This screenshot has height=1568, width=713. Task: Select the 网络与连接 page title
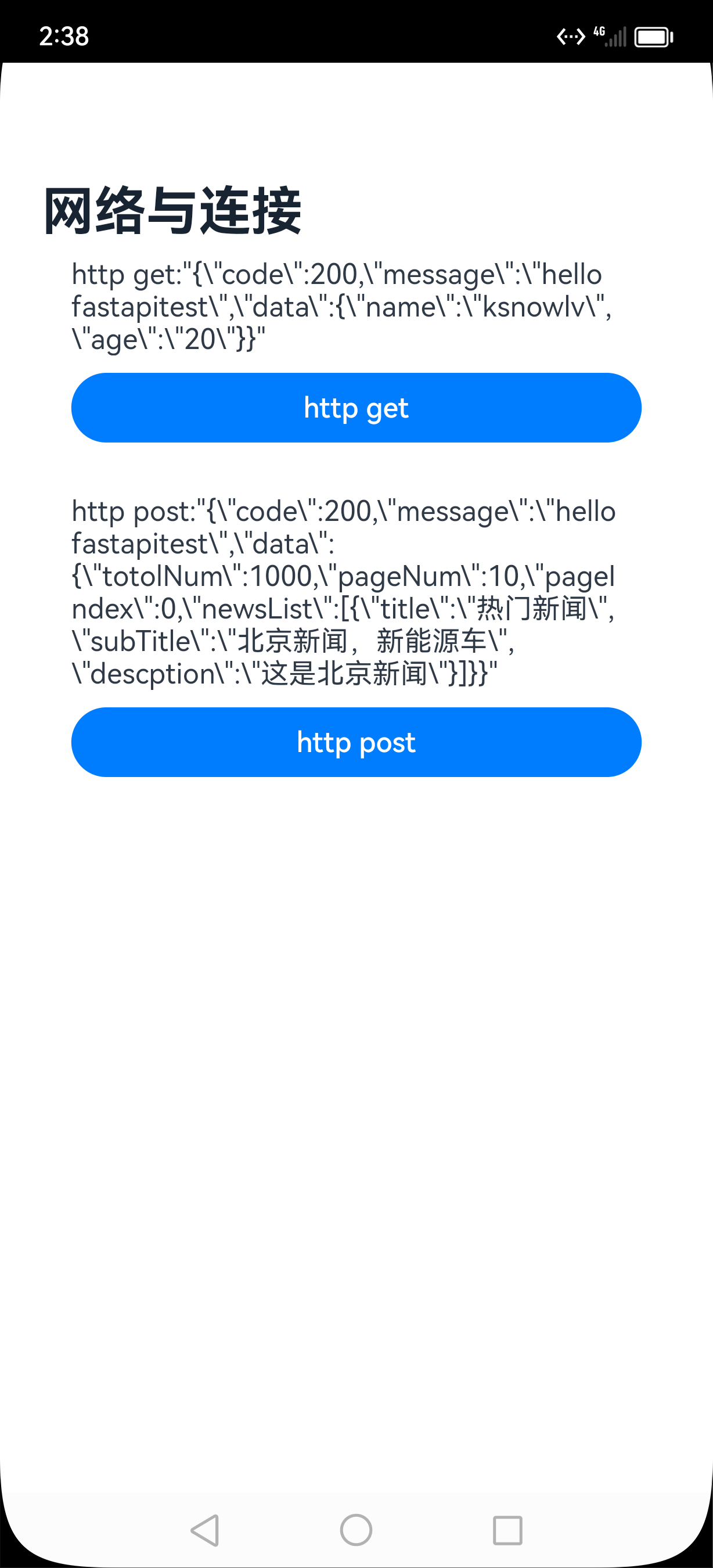[174, 210]
